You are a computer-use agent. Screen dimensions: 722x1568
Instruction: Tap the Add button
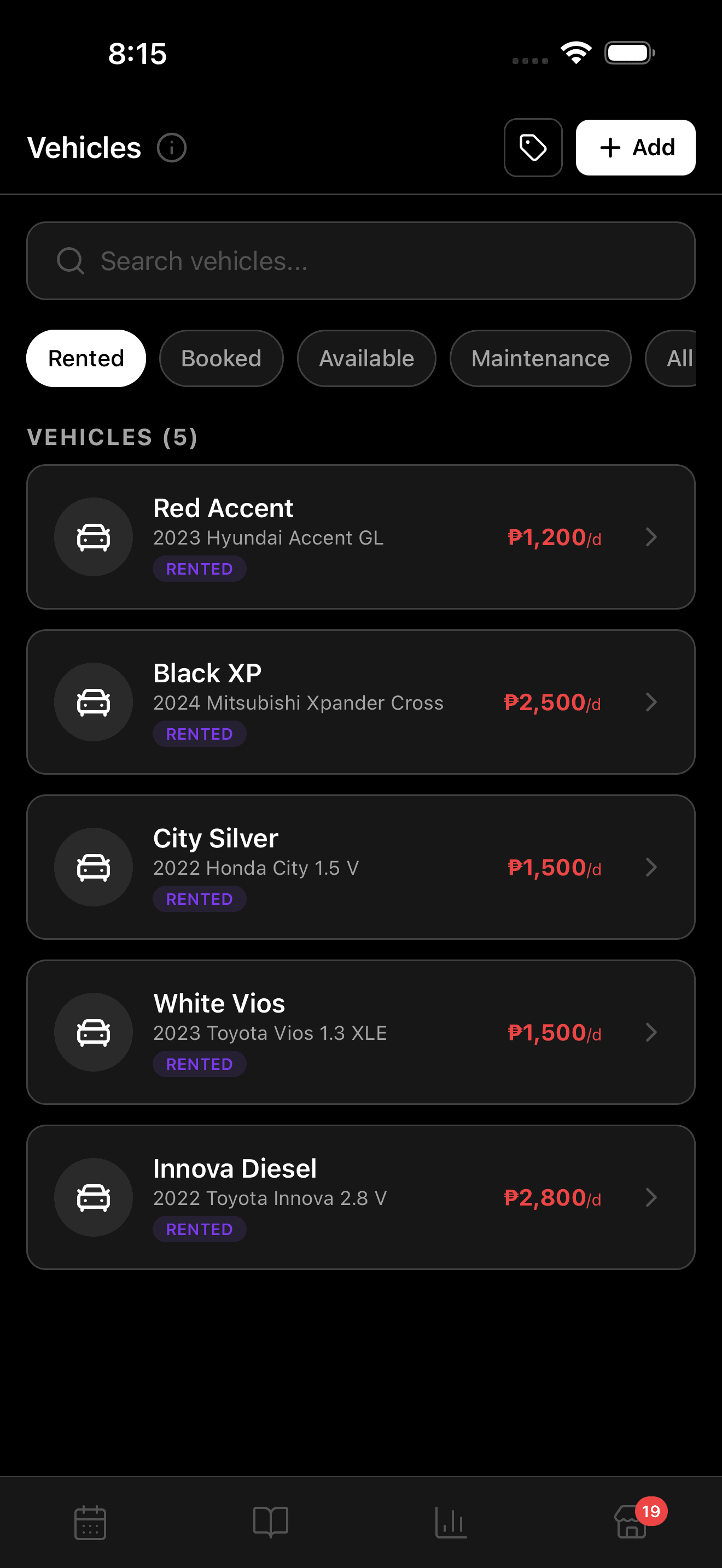pos(635,147)
